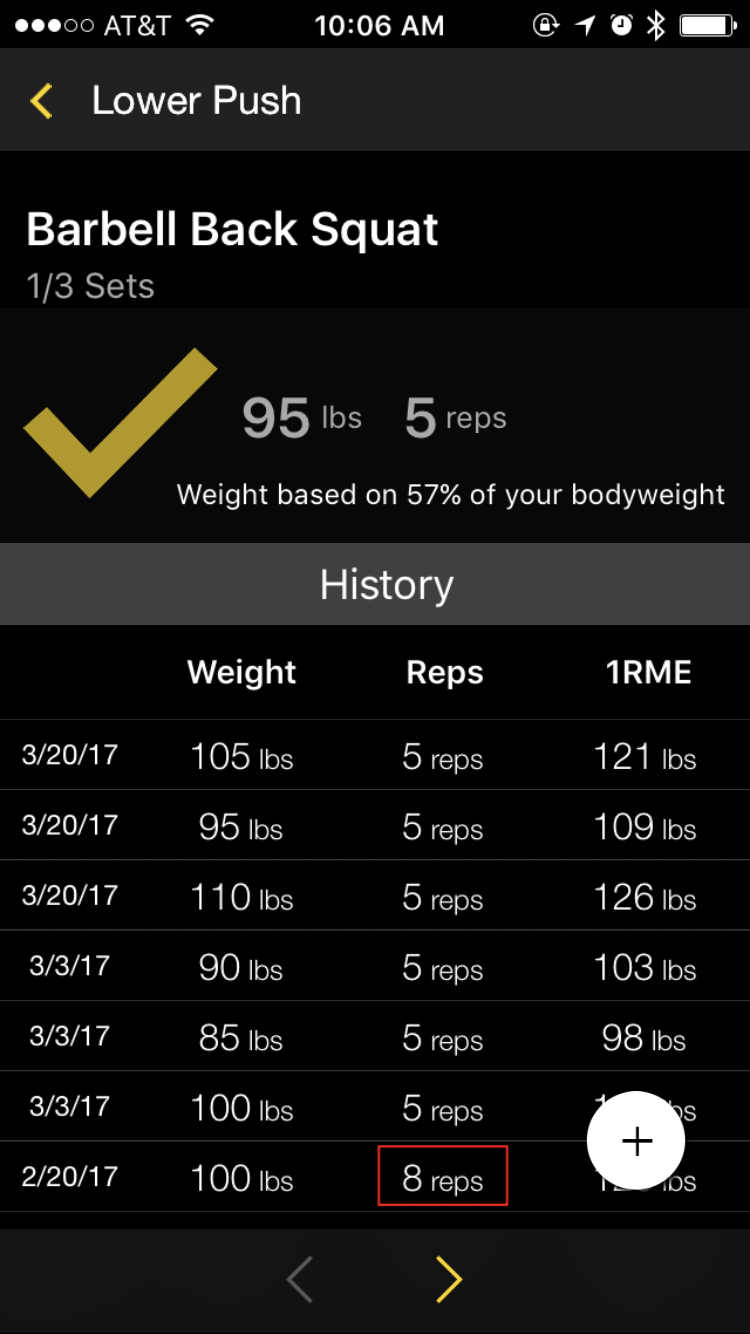The image size is (750, 1334).
Task: Tap the alarm clock status bar icon
Action: coord(621,25)
